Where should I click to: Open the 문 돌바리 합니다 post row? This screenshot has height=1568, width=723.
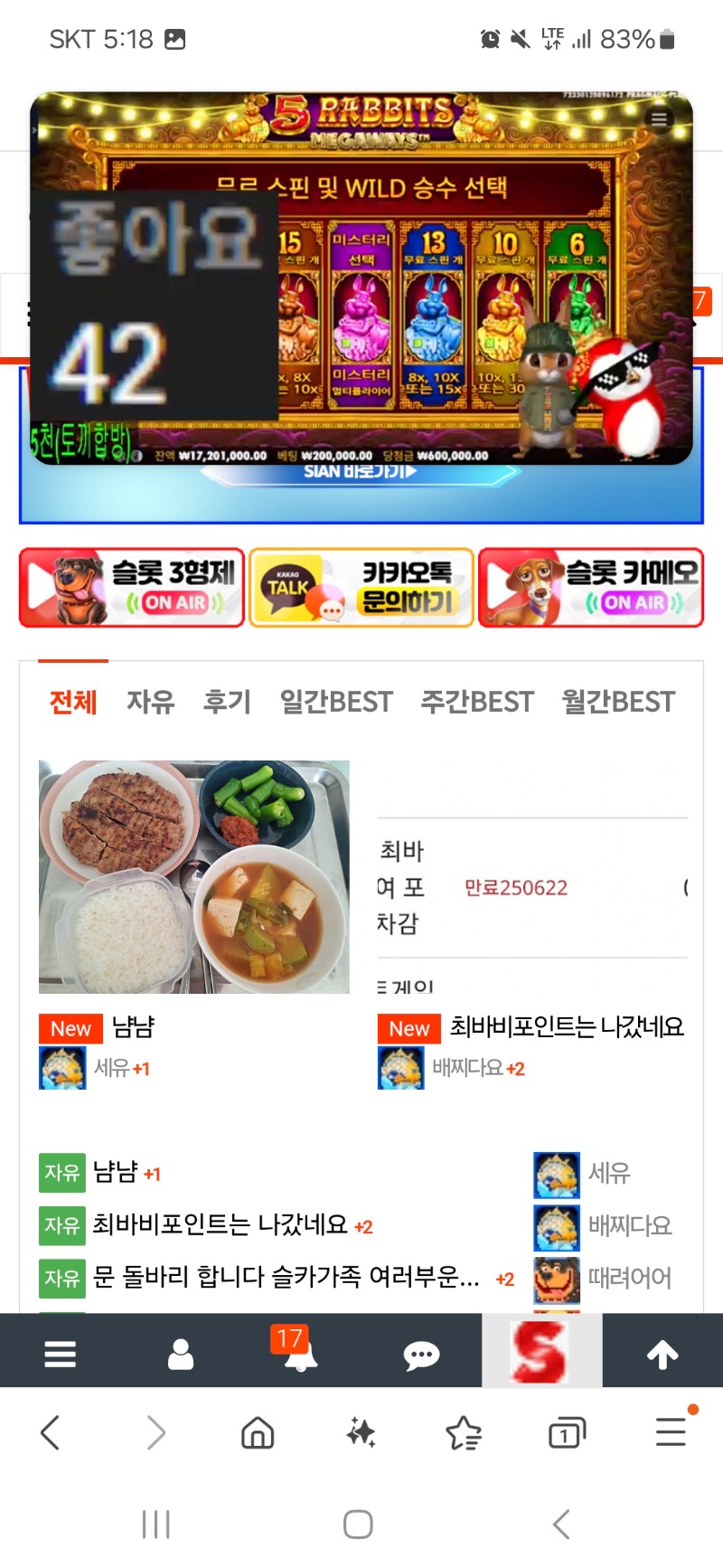[x=286, y=1277]
